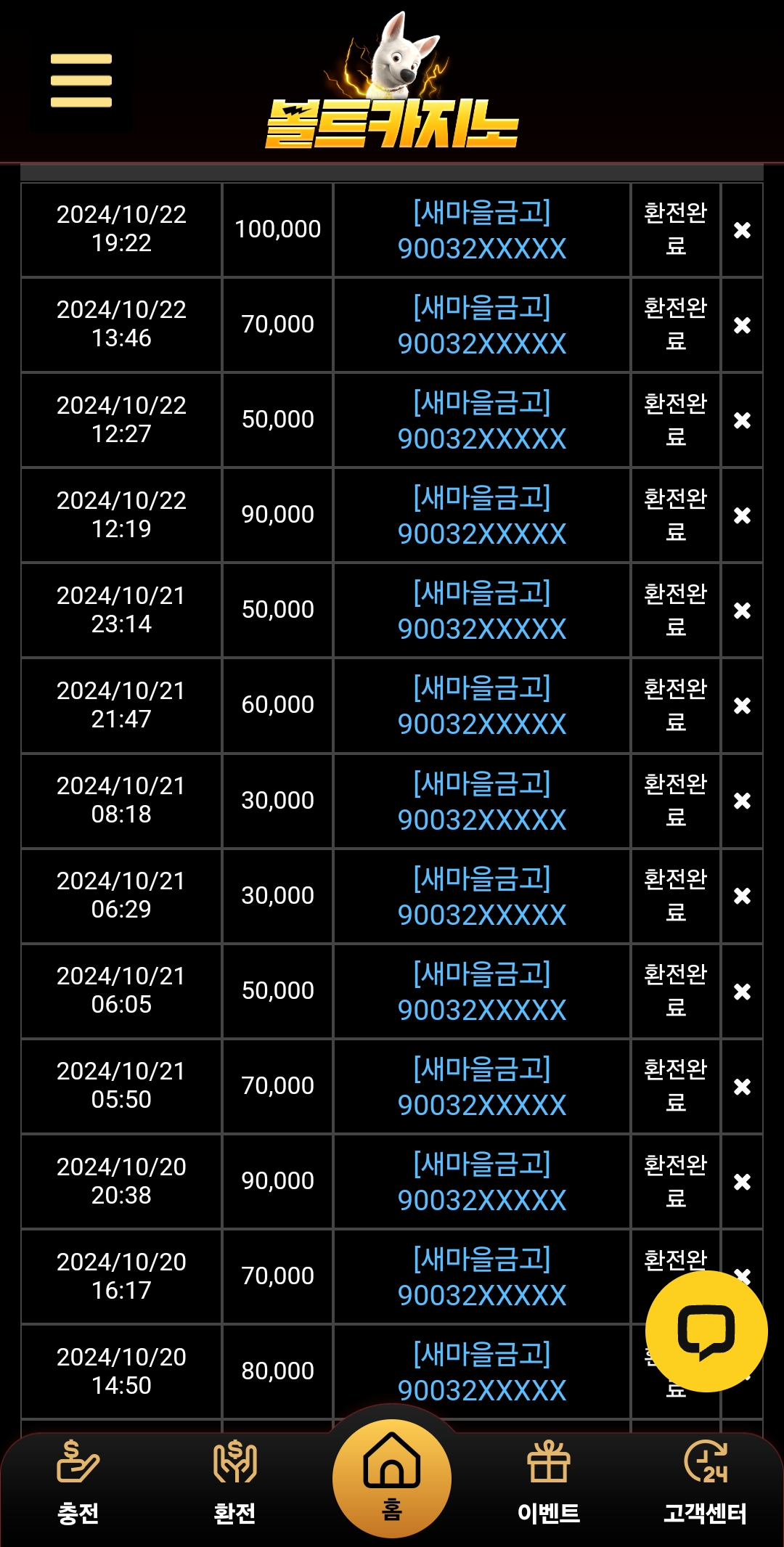Delete the 2024/10/21 06:05 record
The image size is (784, 1547).
[x=742, y=992]
